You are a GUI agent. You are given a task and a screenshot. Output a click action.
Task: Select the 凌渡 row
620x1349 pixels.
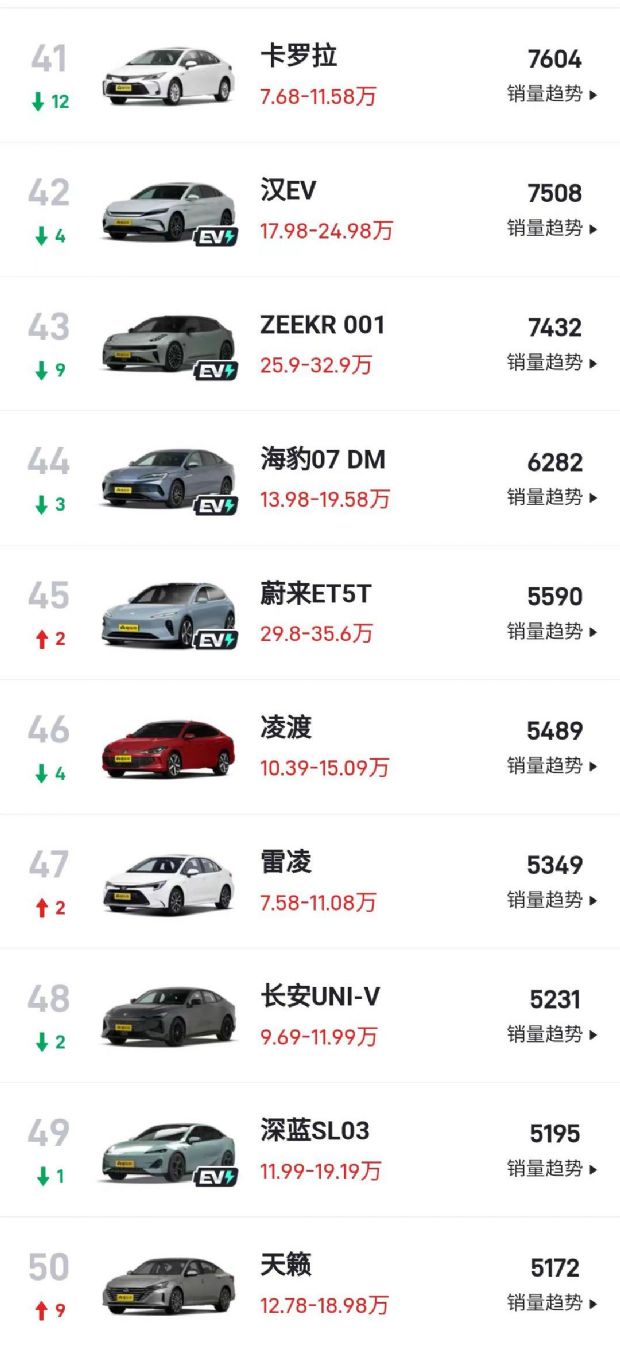(286, 728)
